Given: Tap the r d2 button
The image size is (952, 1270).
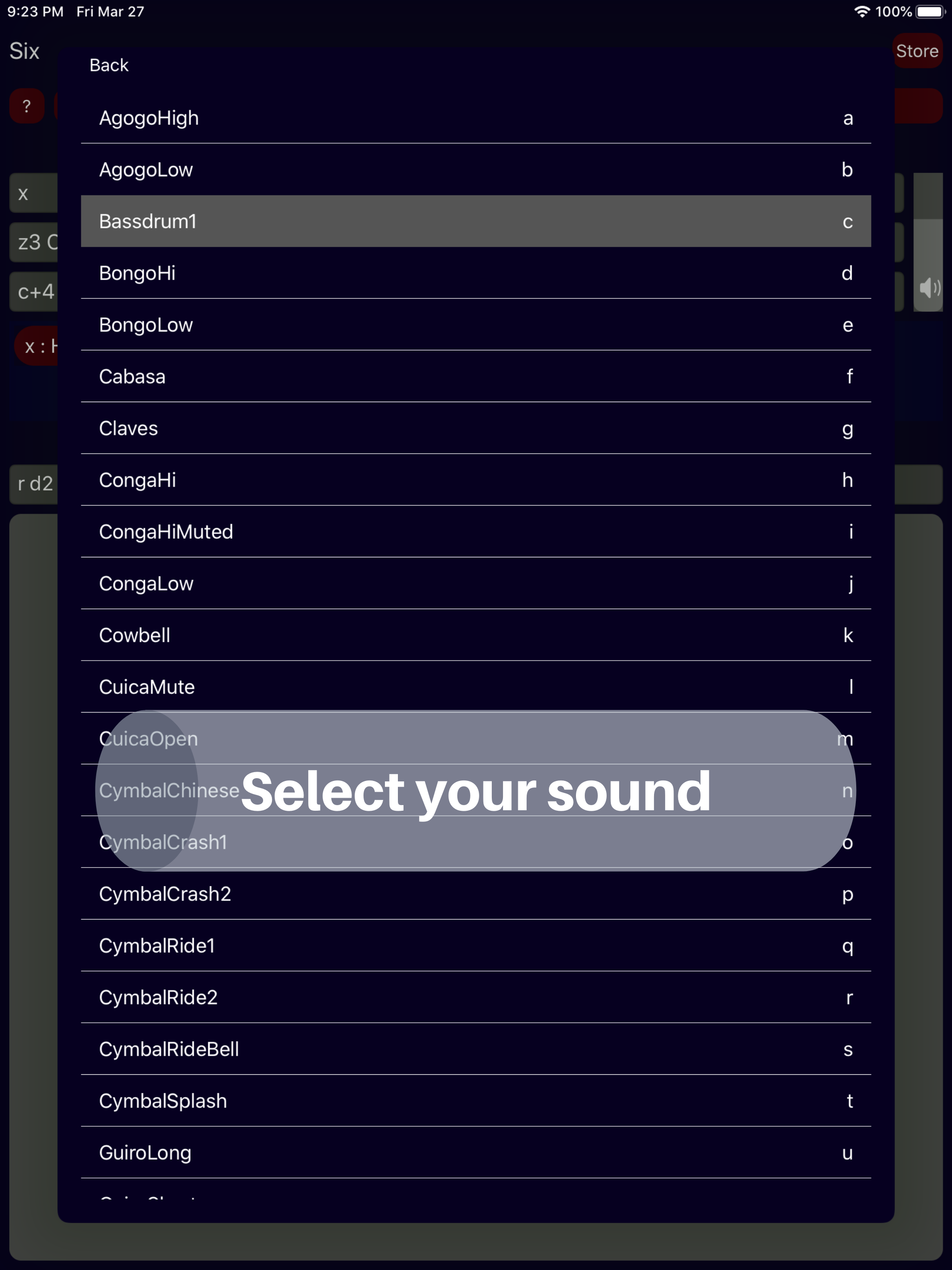Looking at the screenshot, I should point(34,484).
